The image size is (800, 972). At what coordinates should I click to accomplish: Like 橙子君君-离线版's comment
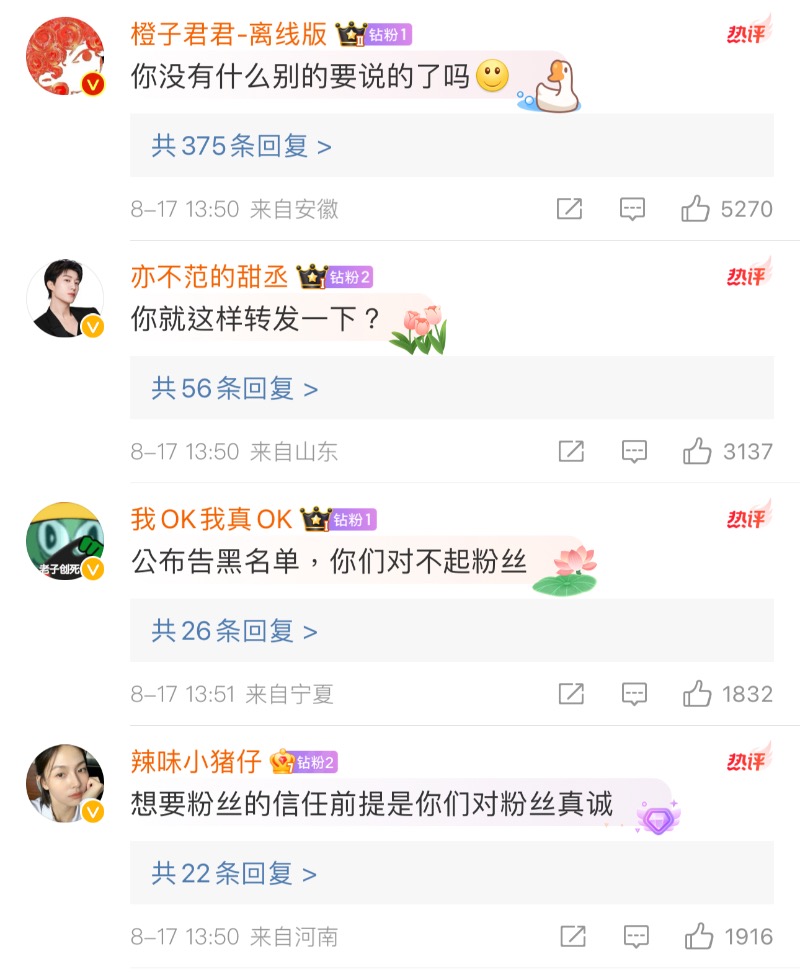coord(695,209)
